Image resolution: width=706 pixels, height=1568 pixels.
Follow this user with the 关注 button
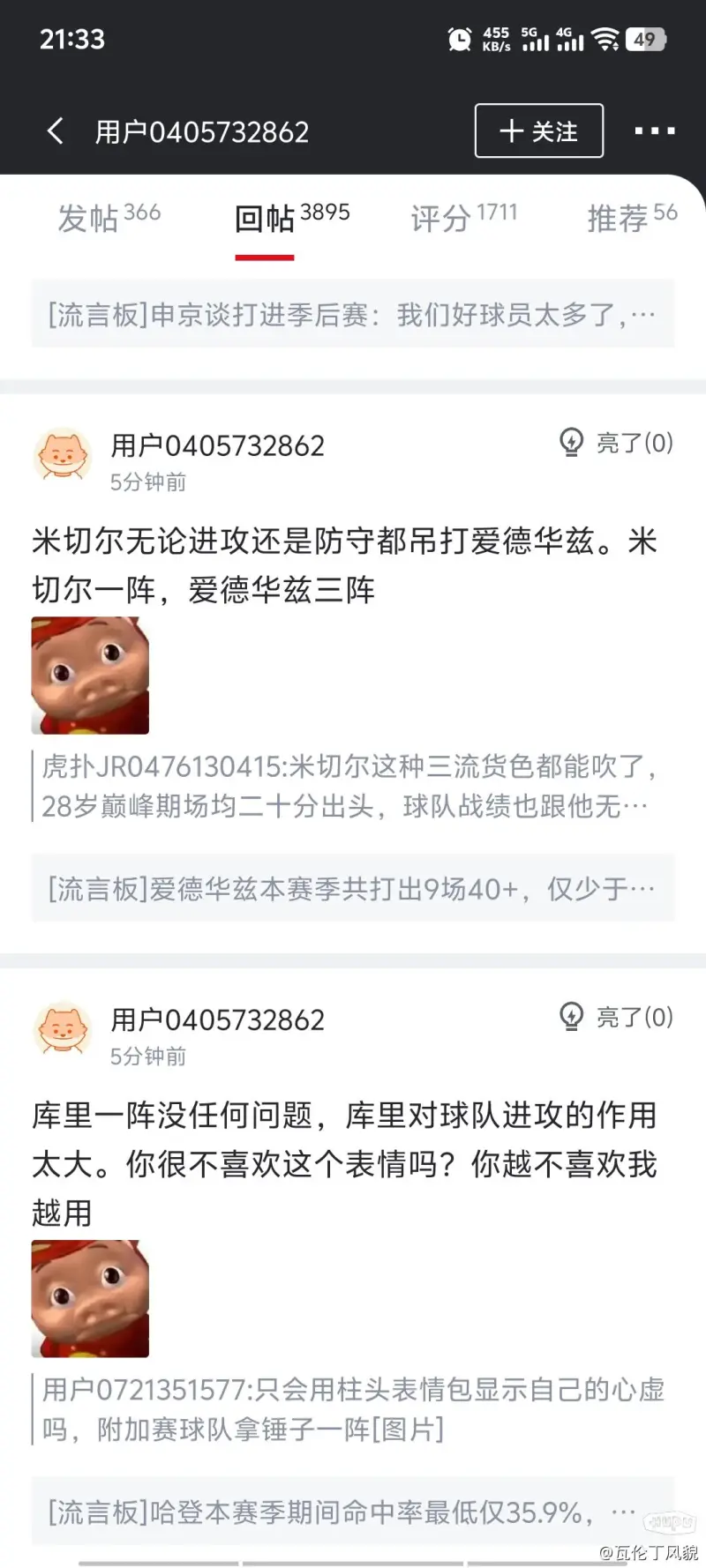tap(538, 131)
